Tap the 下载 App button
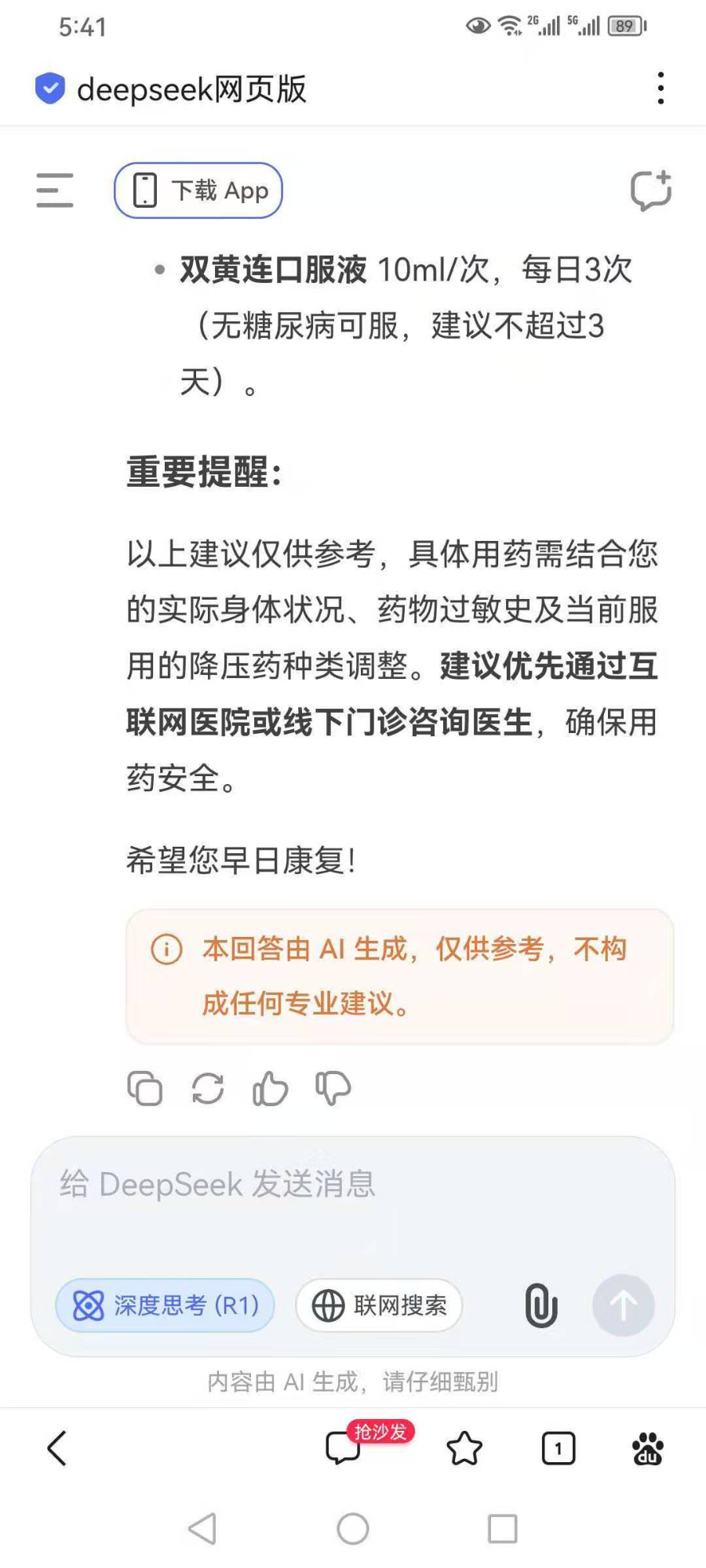Viewport: 706px width, 1568px height. 198,191
